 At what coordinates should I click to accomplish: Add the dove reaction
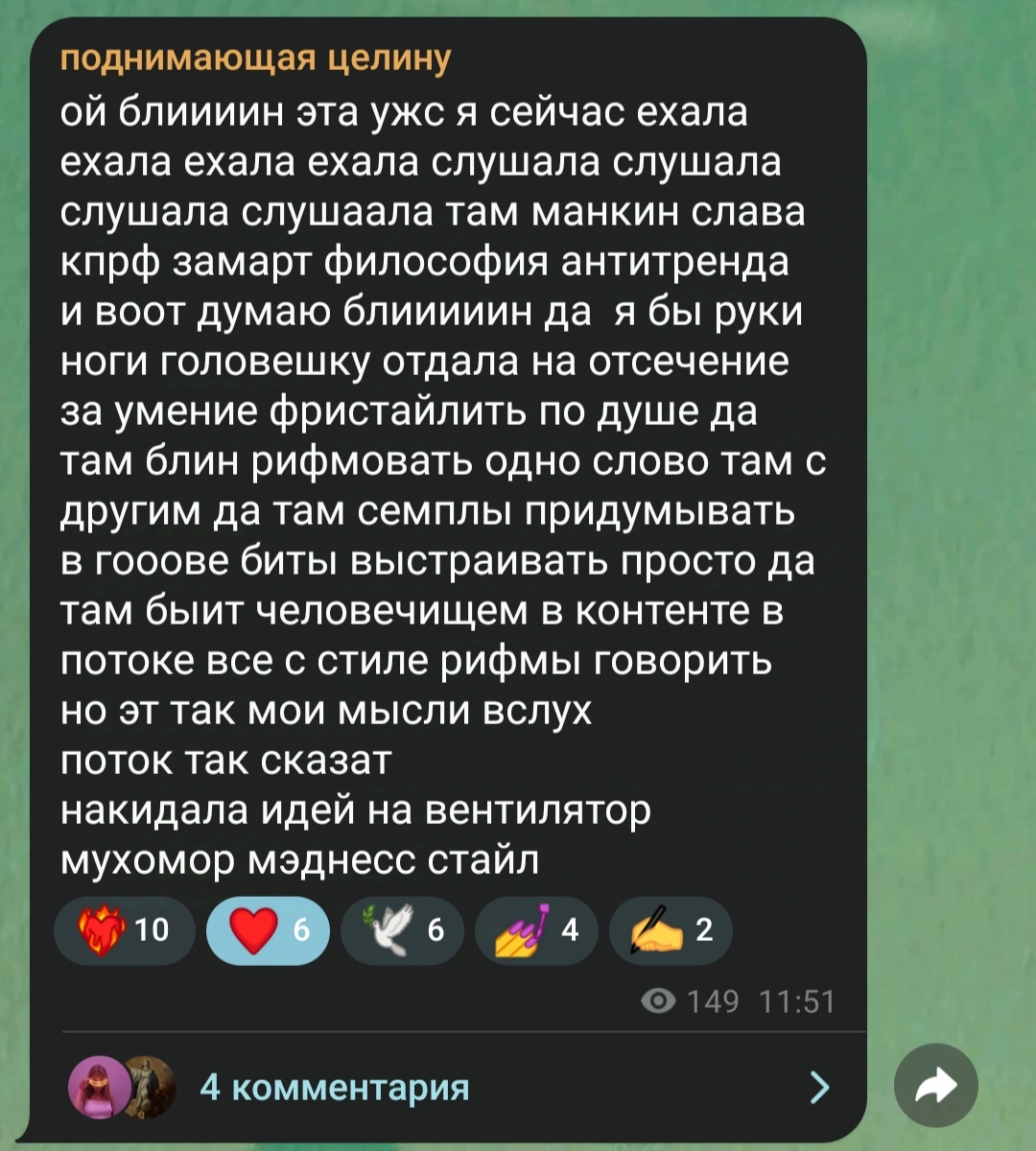click(402, 929)
